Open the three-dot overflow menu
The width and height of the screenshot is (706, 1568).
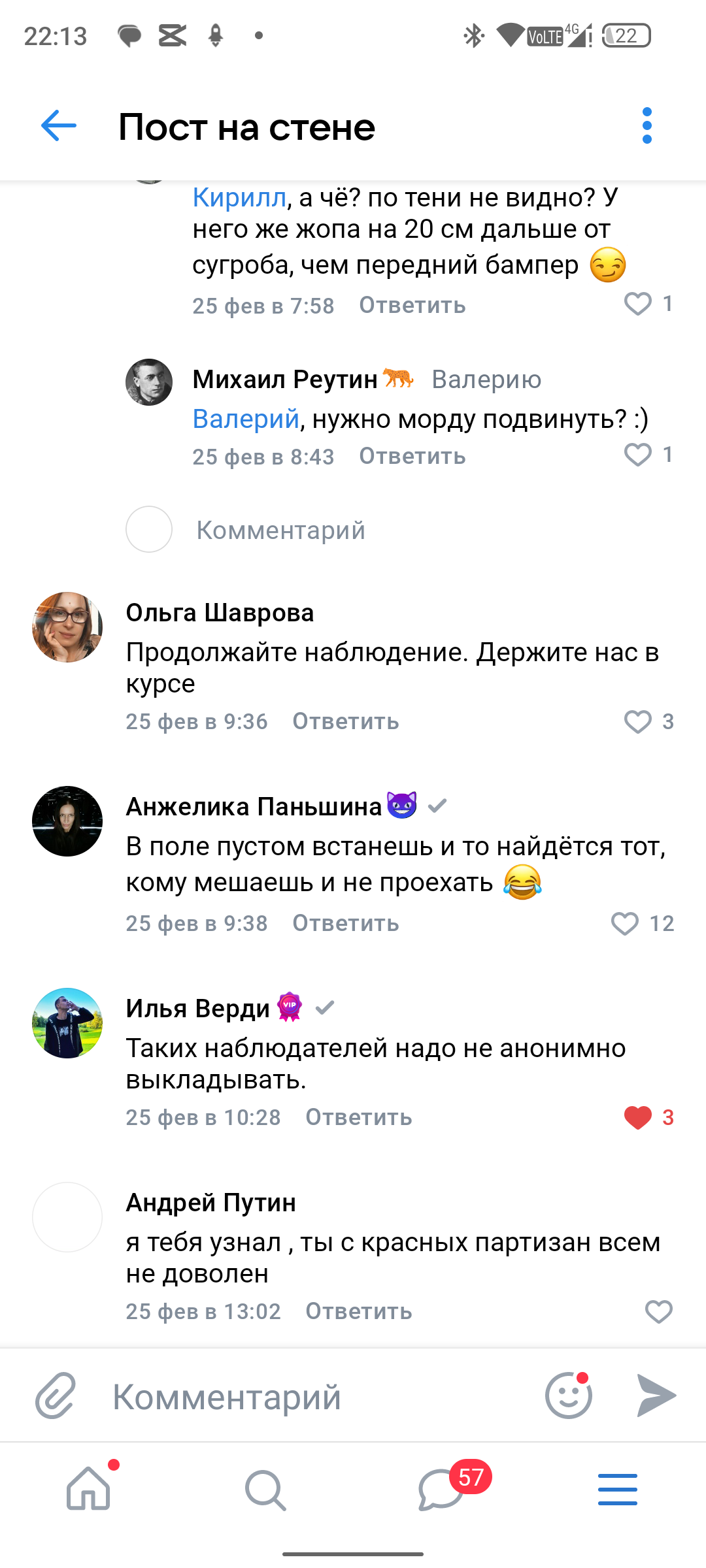pyautogui.click(x=647, y=125)
